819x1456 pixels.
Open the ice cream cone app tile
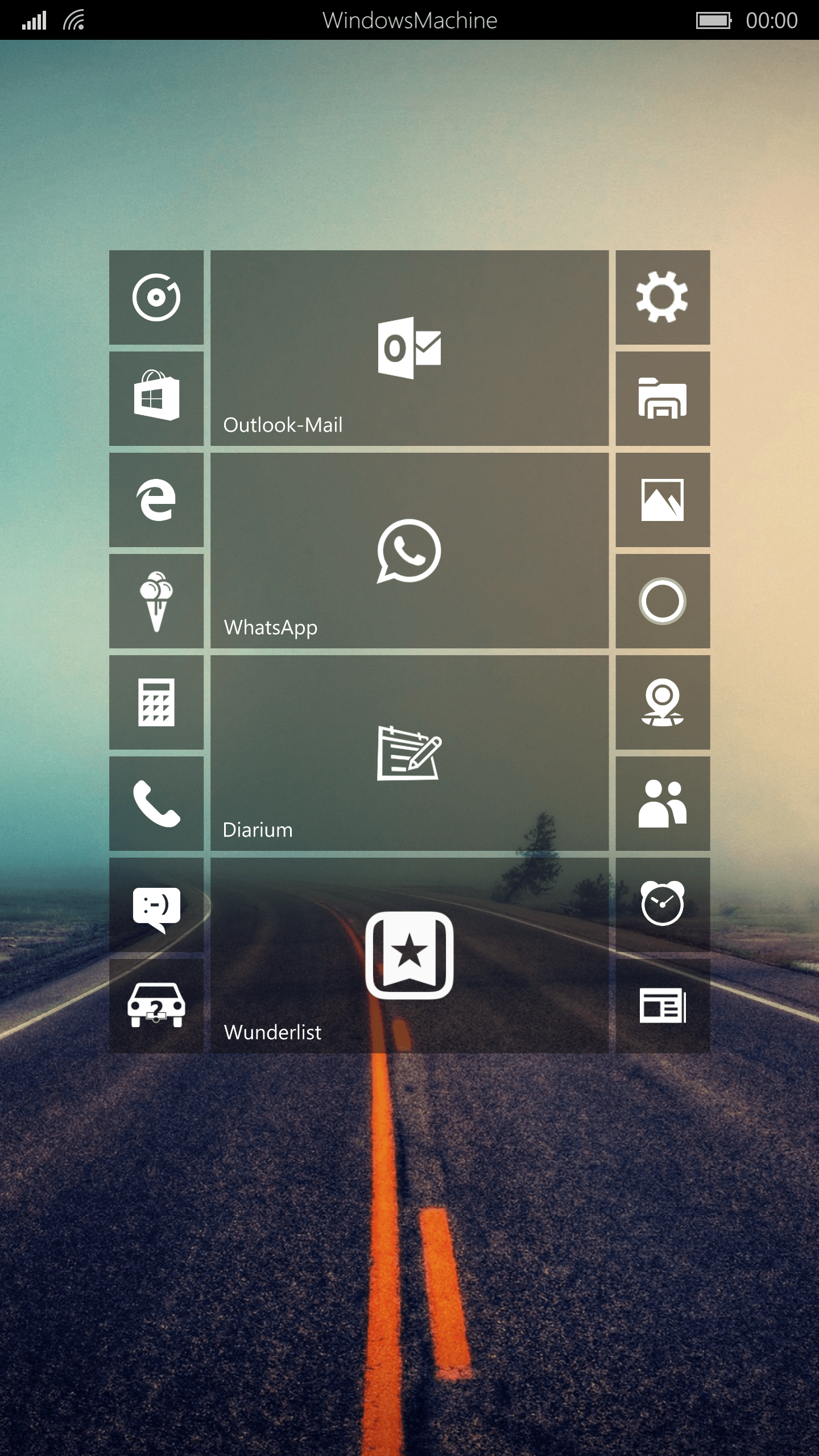pyautogui.click(x=156, y=601)
